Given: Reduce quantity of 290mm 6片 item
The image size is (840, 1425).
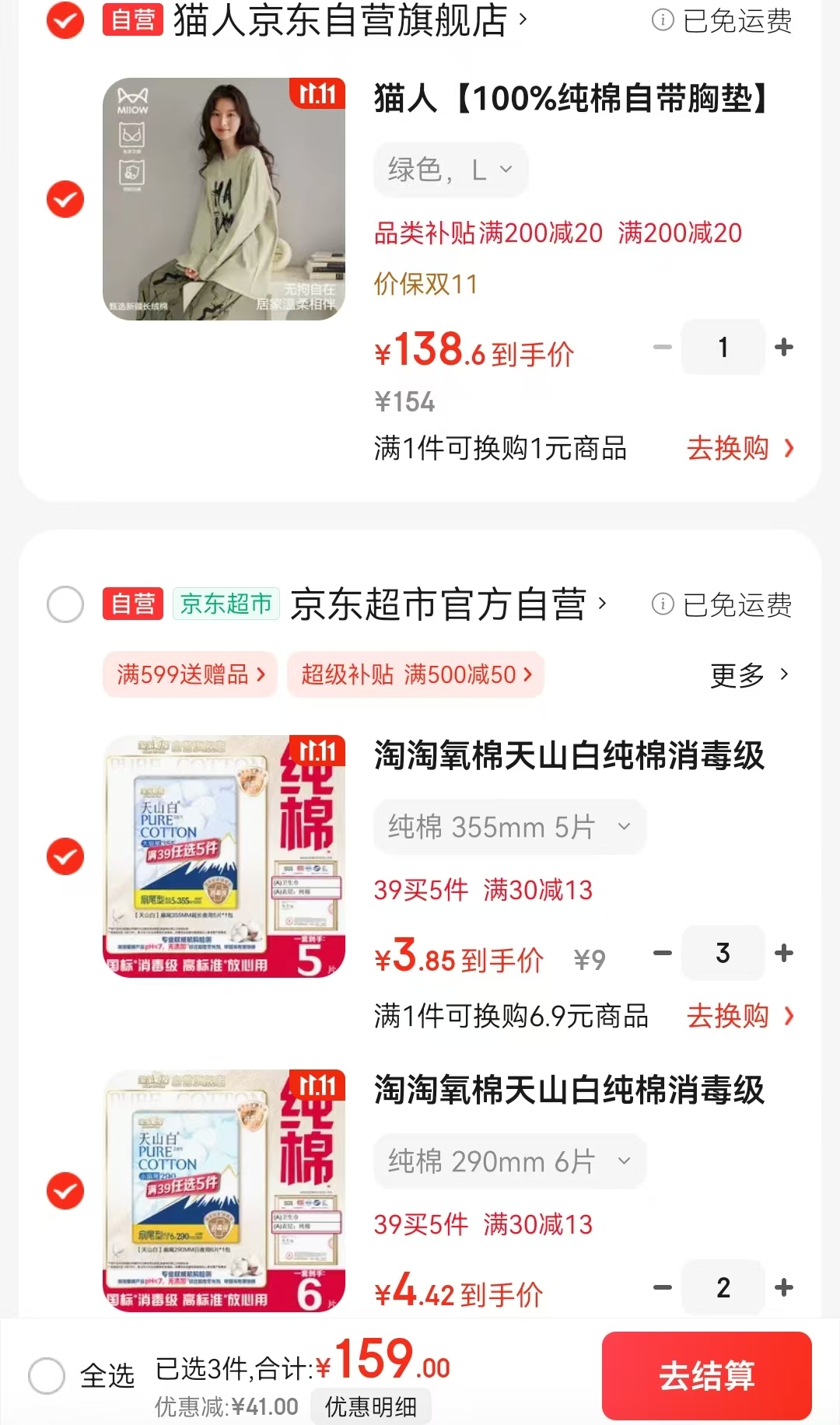Looking at the screenshot, I should click(x=662, y=1287).
